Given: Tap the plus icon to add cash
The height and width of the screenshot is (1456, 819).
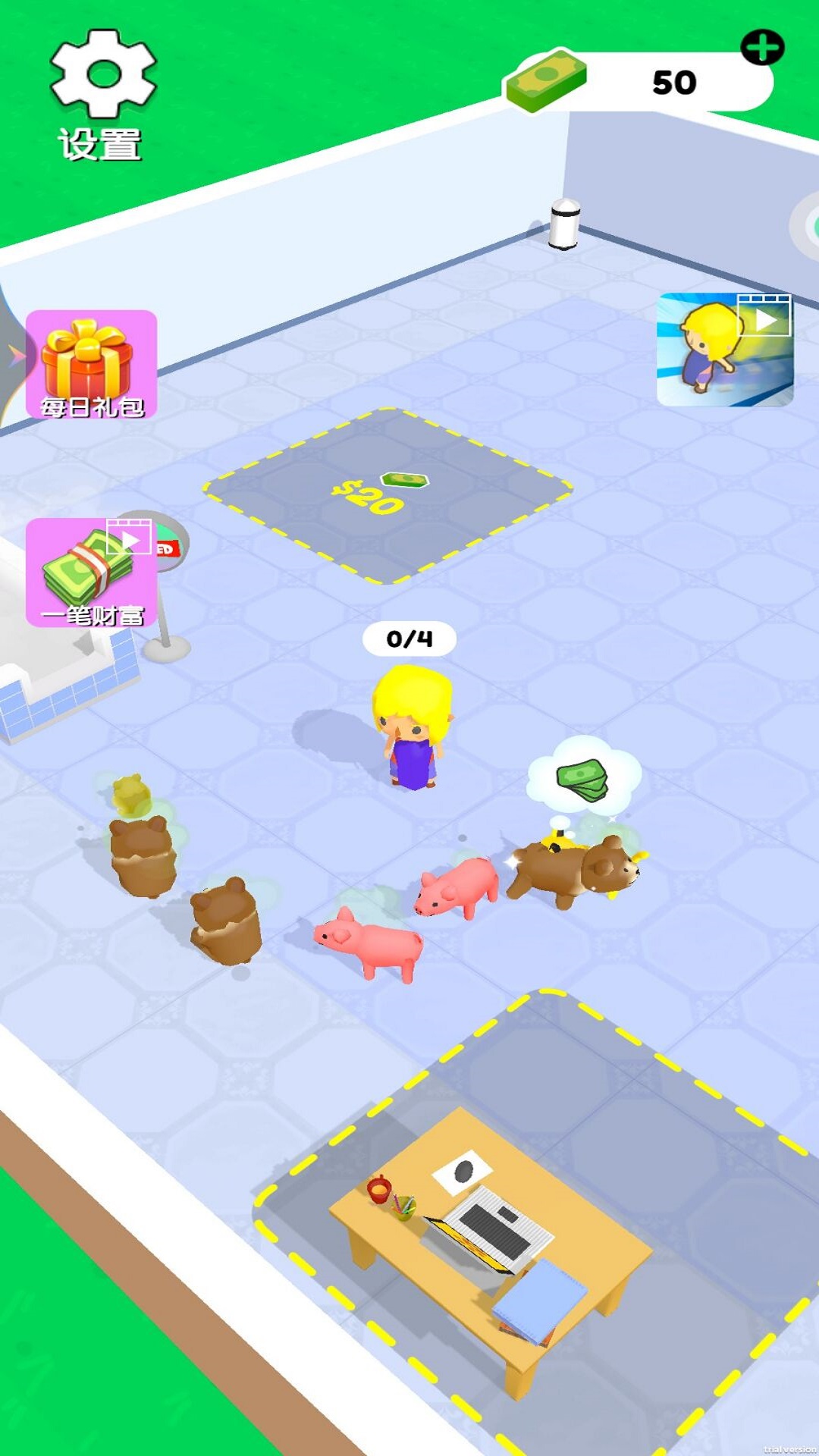Looking at the screenshot, I should coord(762,48).
